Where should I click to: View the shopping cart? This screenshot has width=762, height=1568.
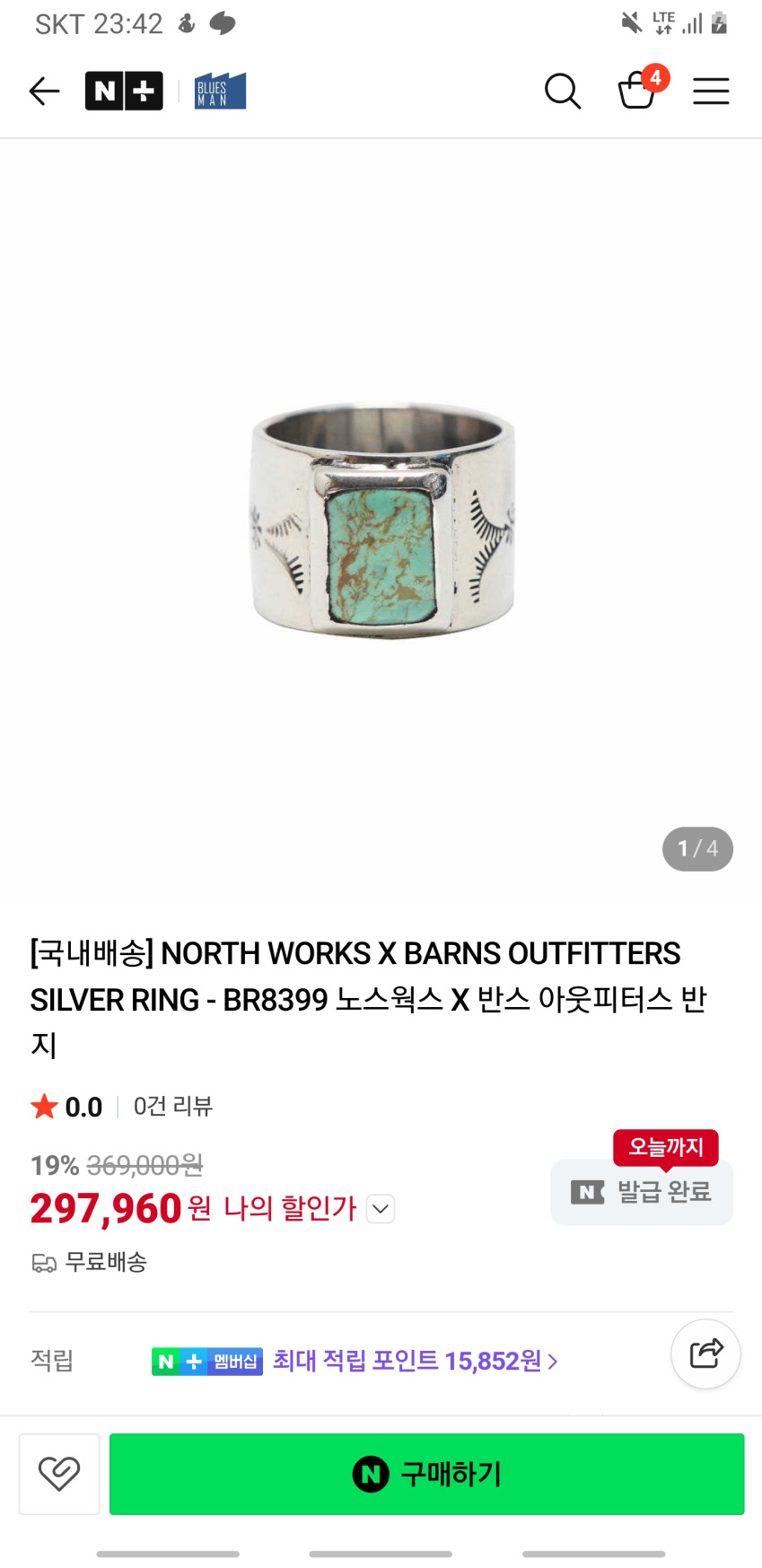tap(638, 90)
